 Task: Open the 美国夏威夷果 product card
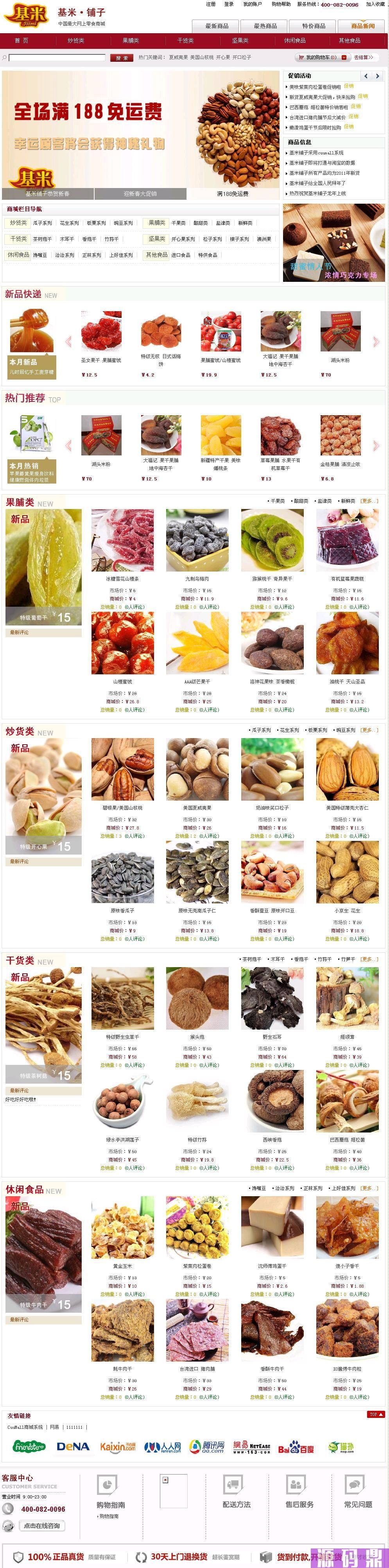click(x=197, y=808)
